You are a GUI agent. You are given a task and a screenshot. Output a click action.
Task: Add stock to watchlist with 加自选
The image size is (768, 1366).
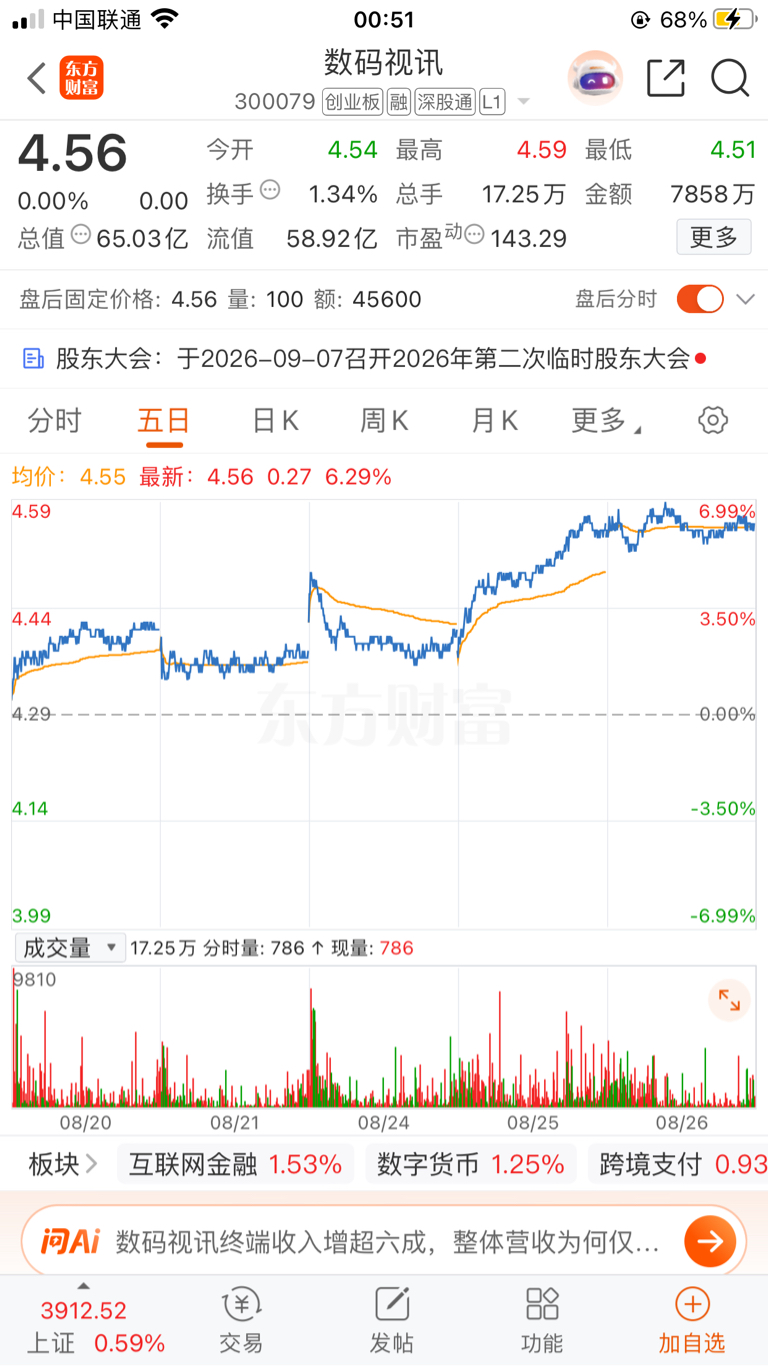tap(692, 1320)
